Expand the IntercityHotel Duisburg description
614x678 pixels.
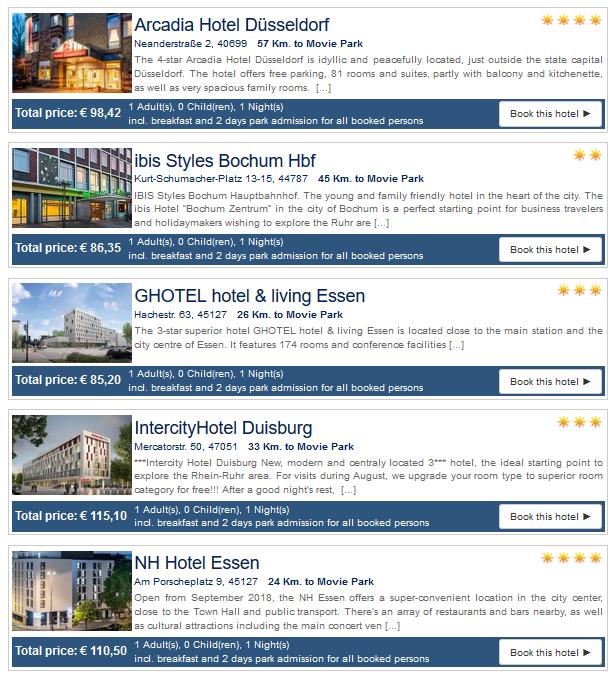click(347, 490)
